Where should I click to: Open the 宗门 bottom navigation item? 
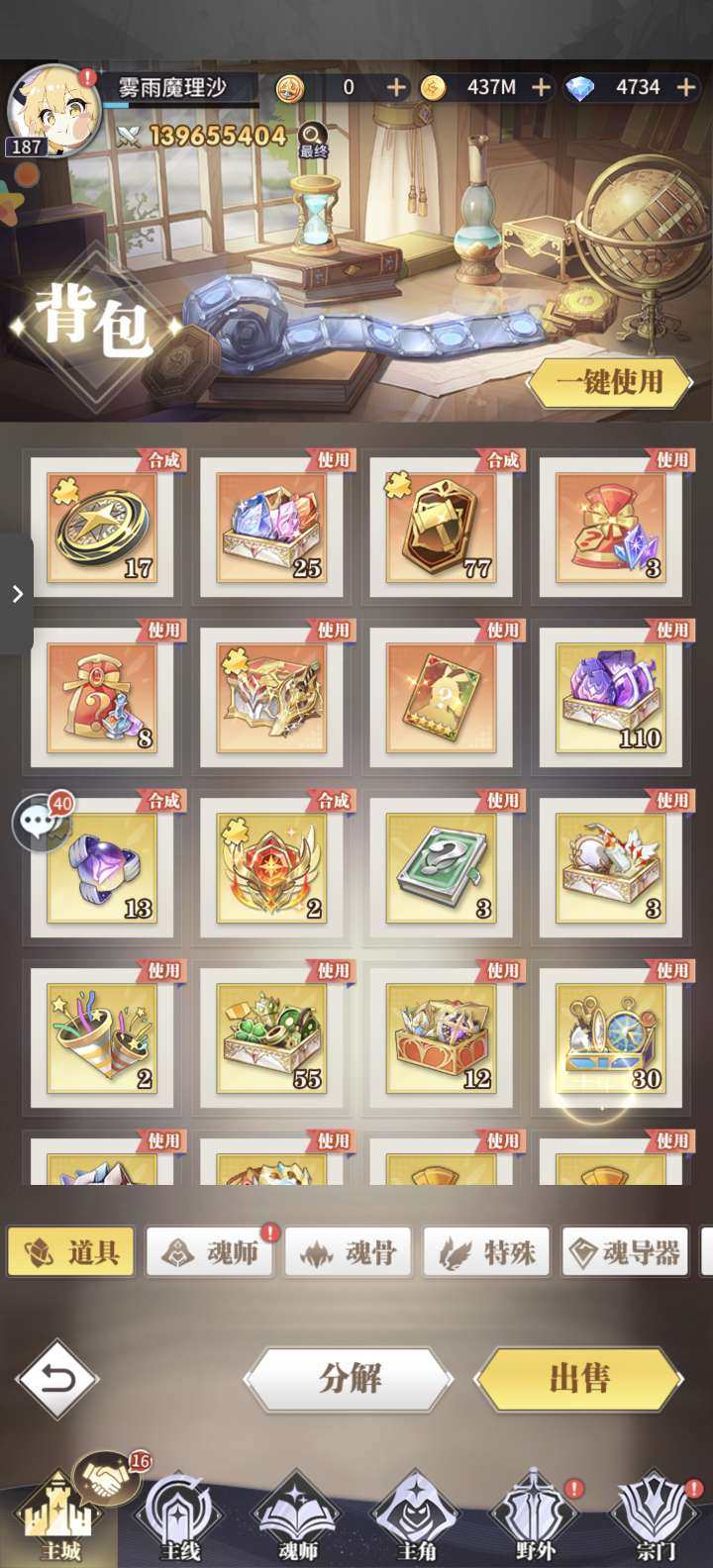click(656, 1519)
